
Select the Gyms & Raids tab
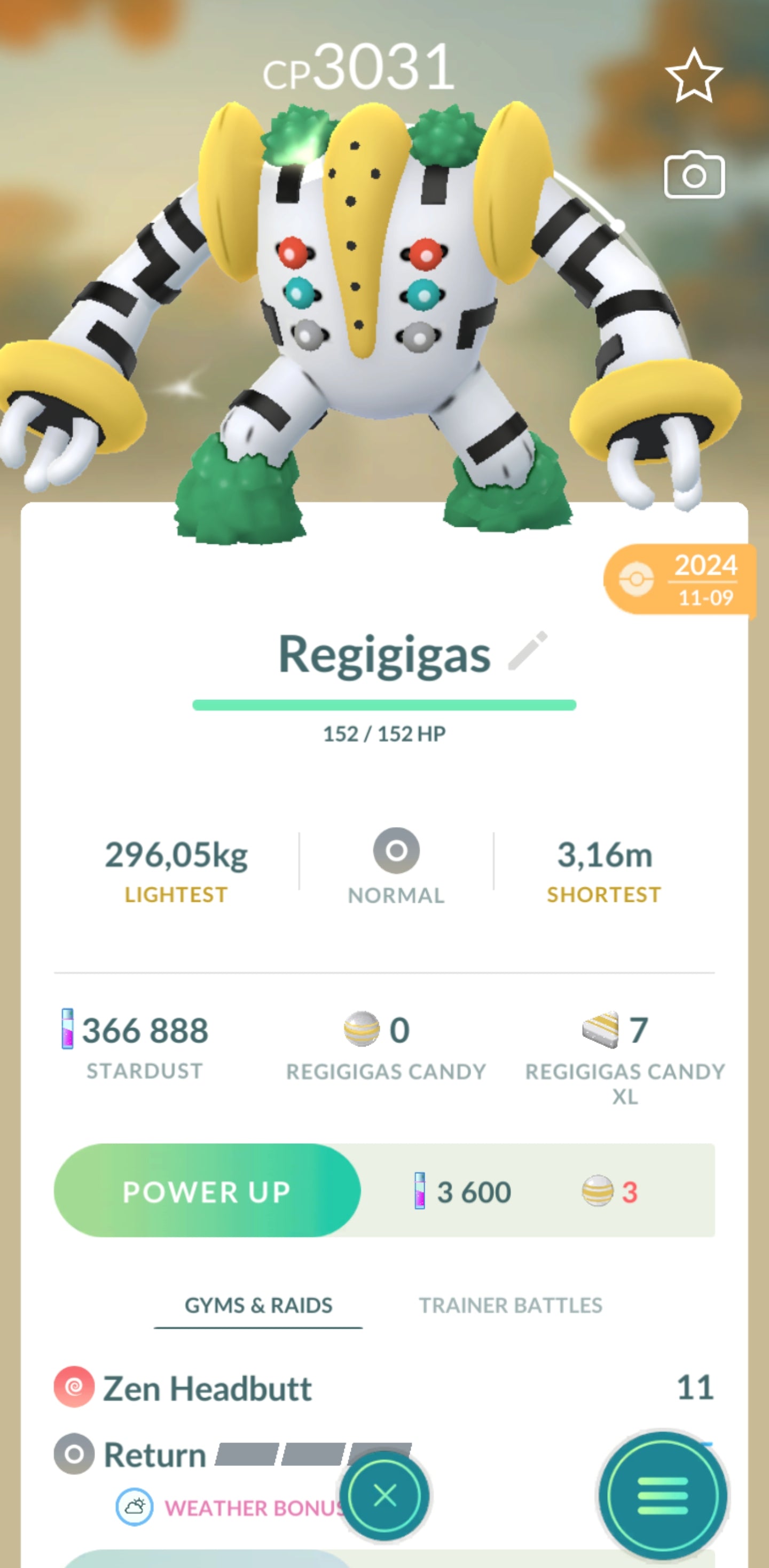click(258, 1305)
